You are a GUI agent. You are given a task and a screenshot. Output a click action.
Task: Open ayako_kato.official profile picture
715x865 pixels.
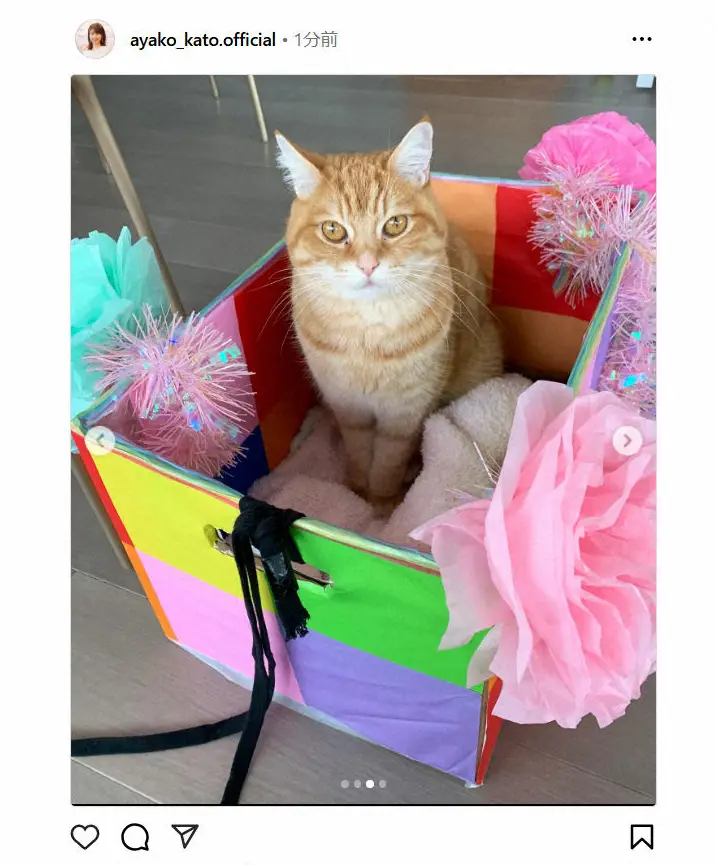click(x=94, y=40)
